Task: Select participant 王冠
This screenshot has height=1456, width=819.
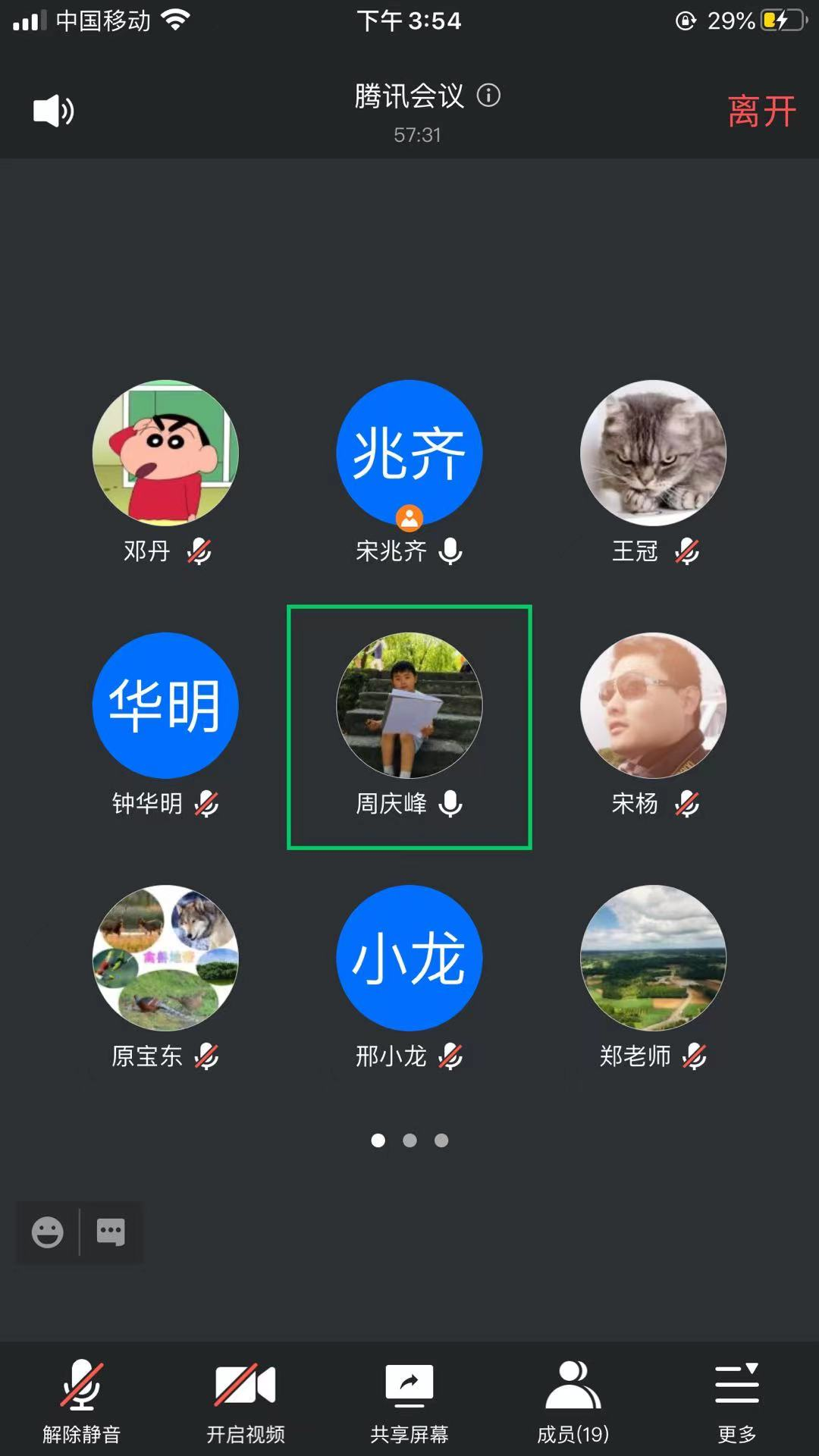Action: pyautogui.click(x=653, y=453)
